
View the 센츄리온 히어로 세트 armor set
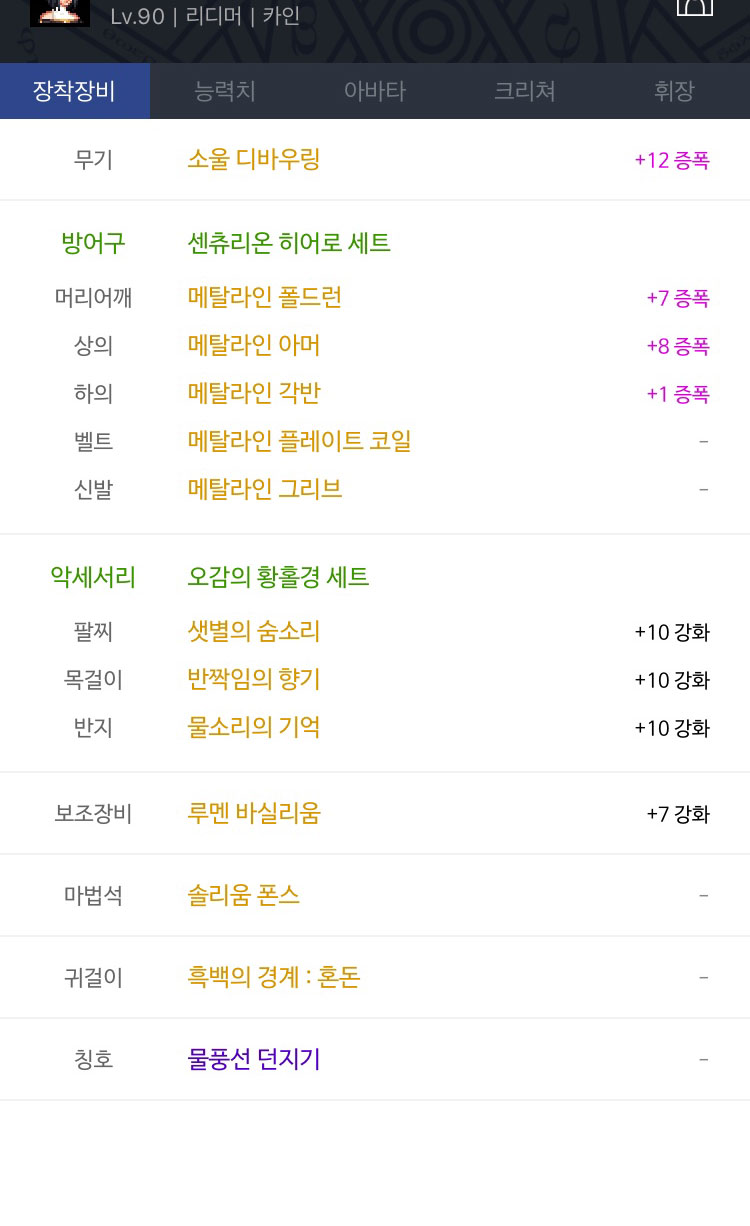click(x=289, y=242)
